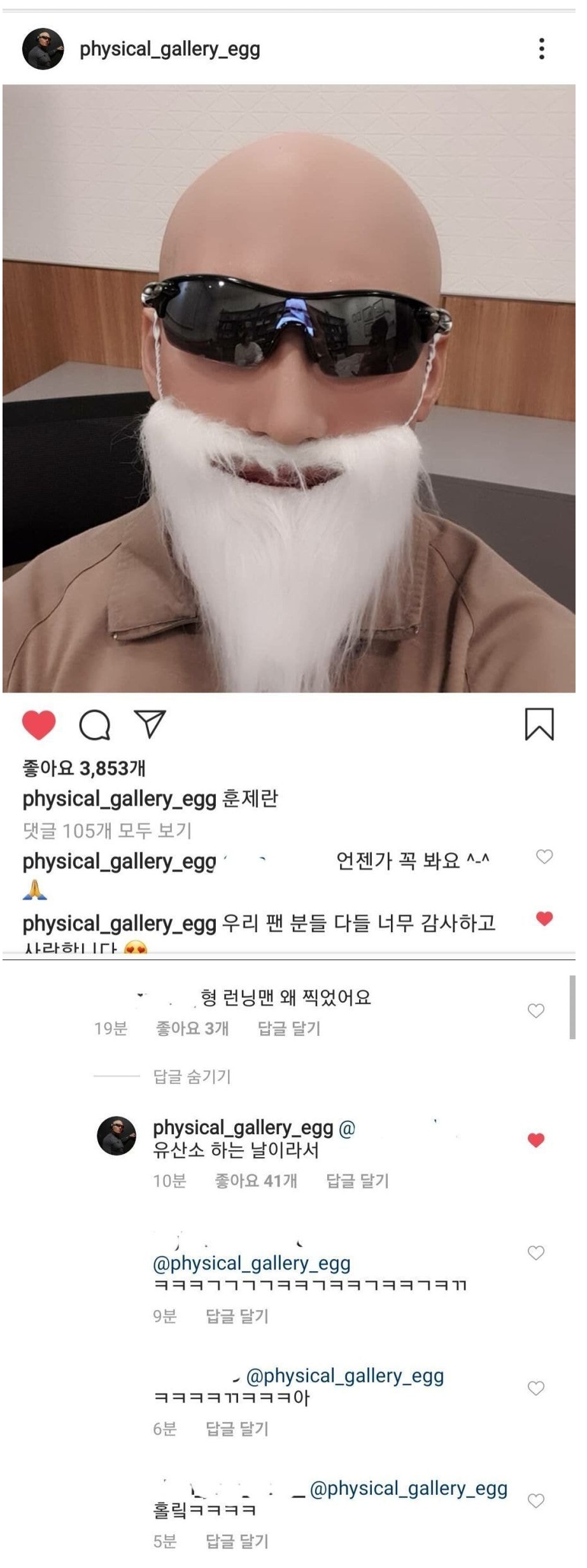The image size is (587, 1568).
Task: Reply to the '유산소 하는 날이라서' comment
Action: (x=357, y=1181)
